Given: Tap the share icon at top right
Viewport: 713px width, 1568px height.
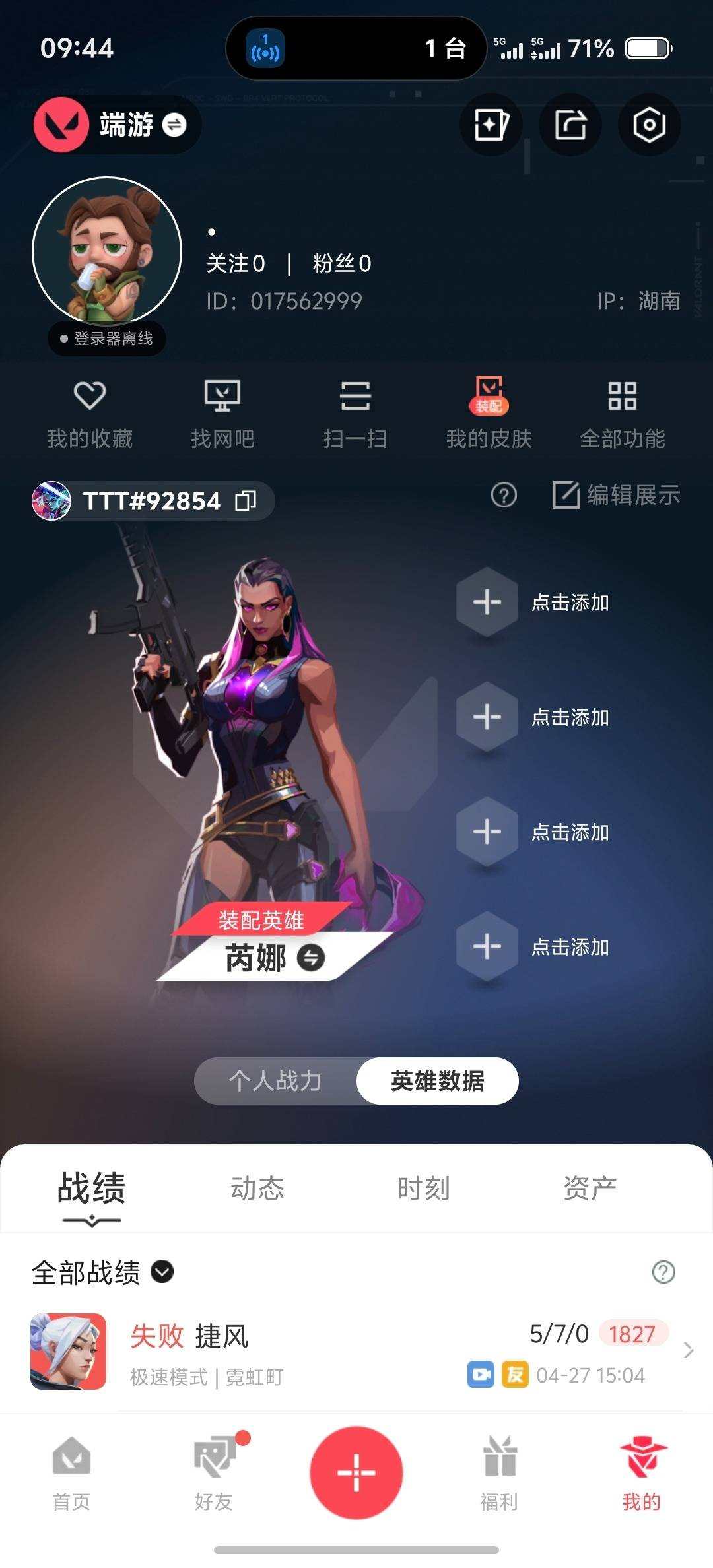Looking at the screenshot, I should (570, 125).
